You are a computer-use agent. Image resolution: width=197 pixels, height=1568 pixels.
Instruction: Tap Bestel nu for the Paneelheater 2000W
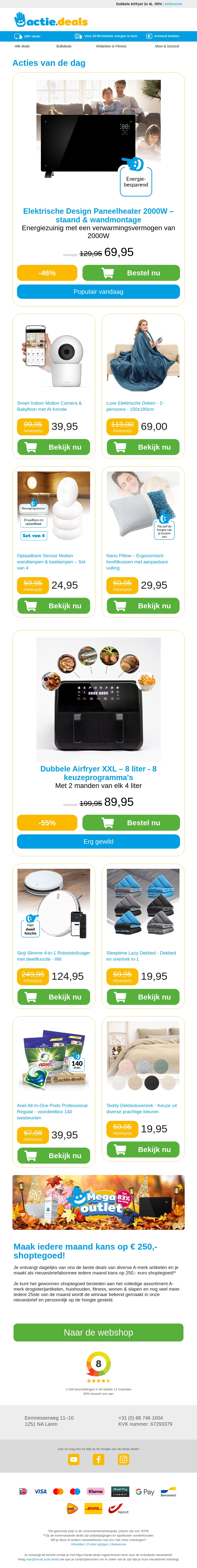[131, 273]
